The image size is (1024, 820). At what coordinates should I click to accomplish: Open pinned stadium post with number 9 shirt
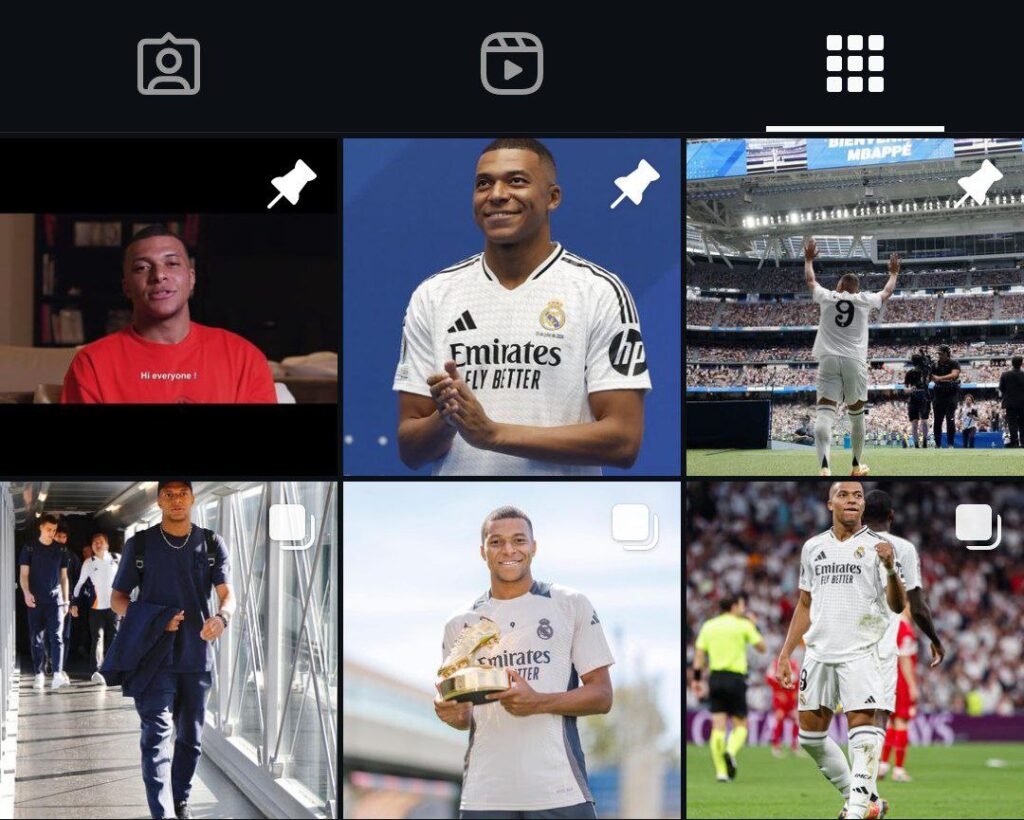(854, 307)
